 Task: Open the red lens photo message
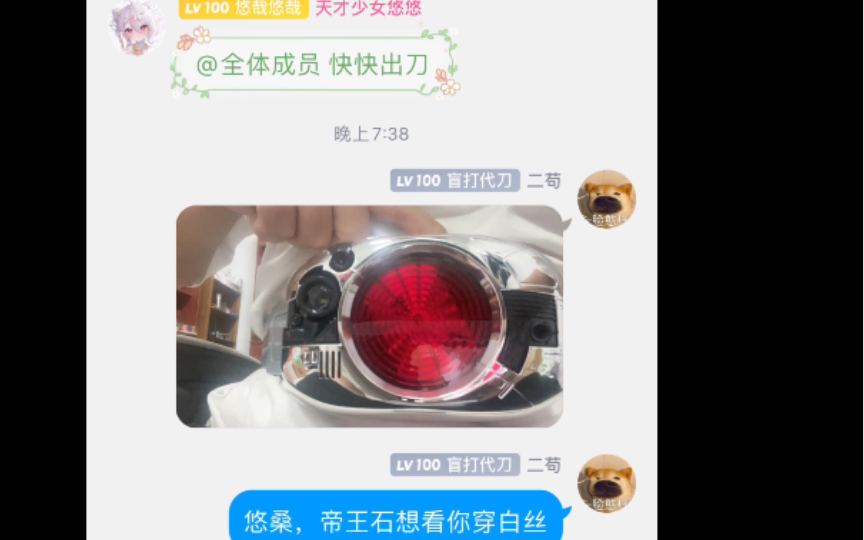coord(369,316)
